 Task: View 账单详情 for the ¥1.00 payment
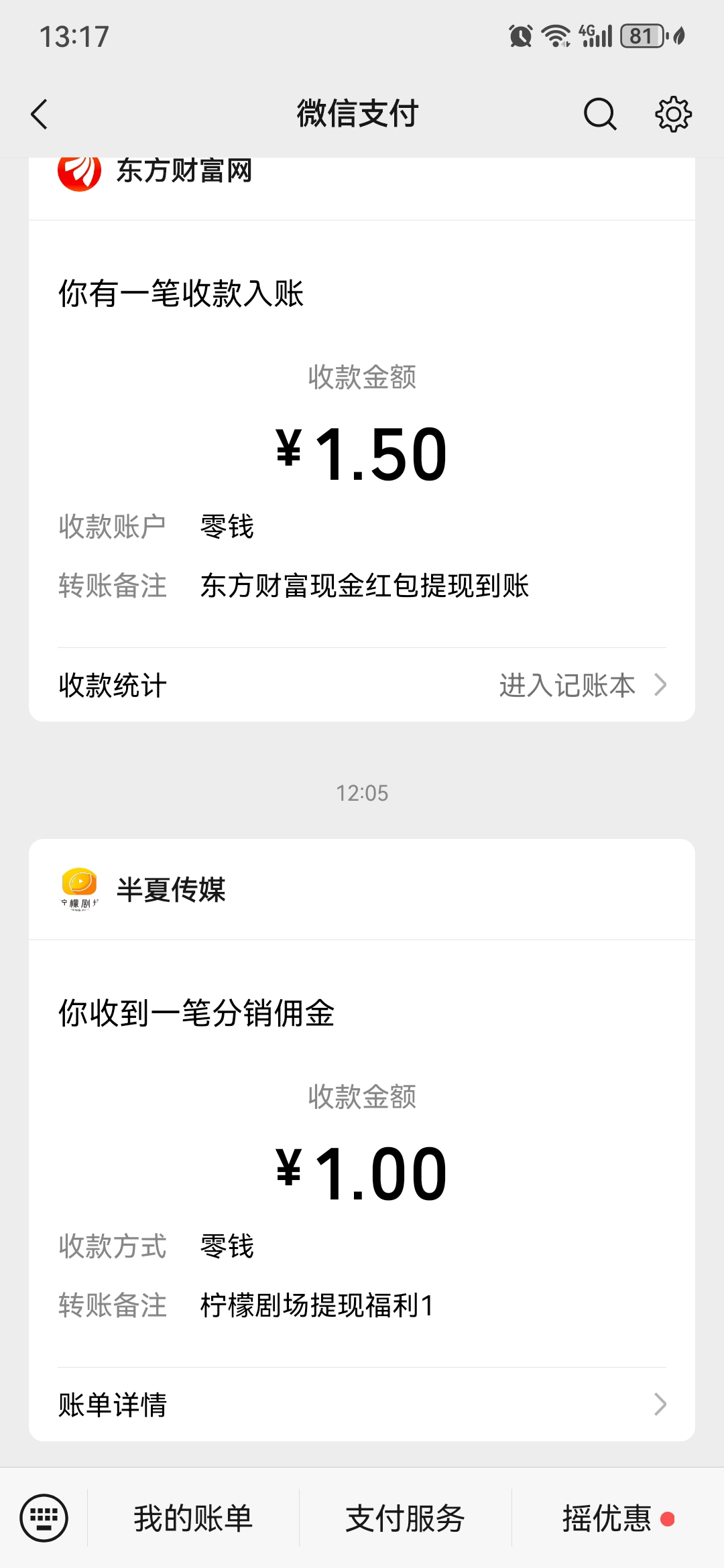pos(362,1404)
